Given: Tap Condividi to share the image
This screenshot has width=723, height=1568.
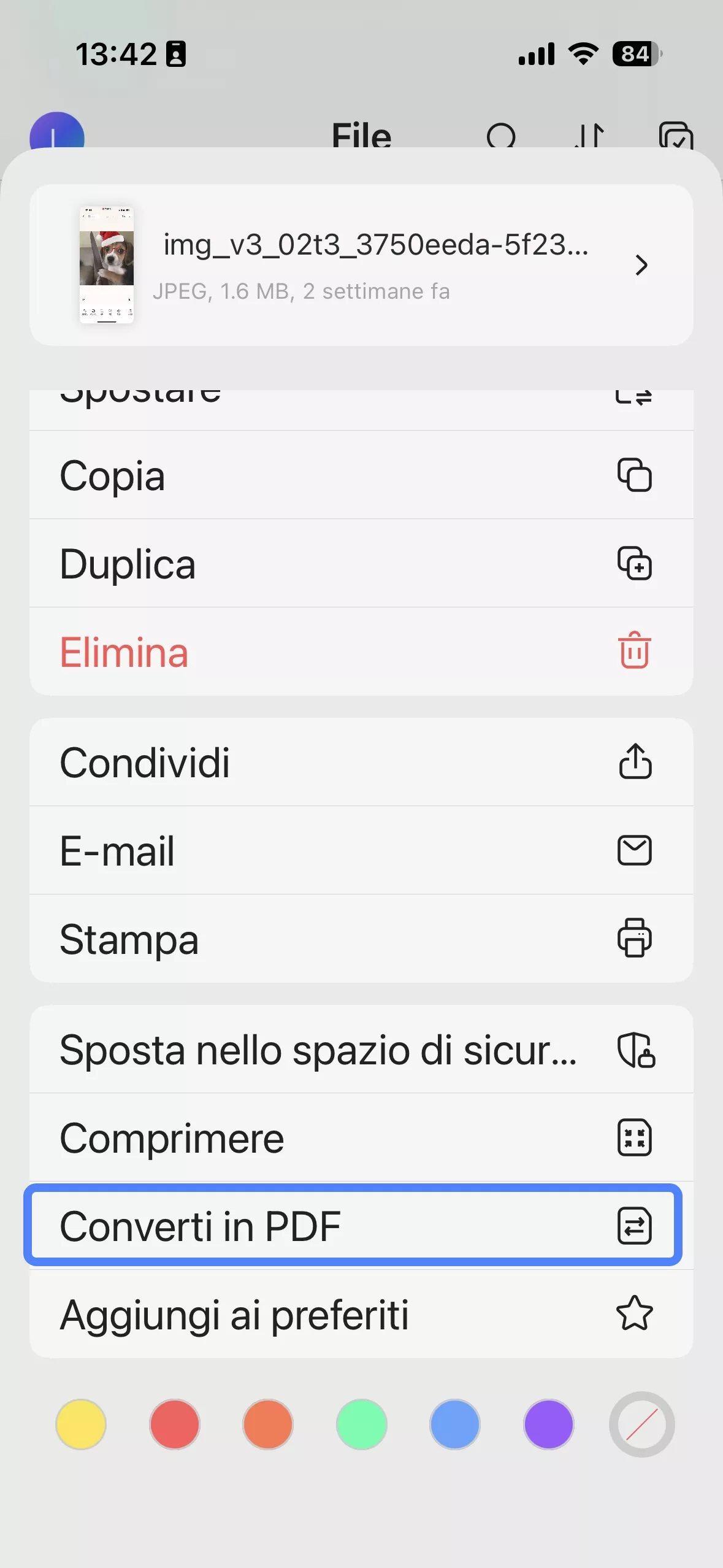Looking at the screenshot, I should point(145,763).
